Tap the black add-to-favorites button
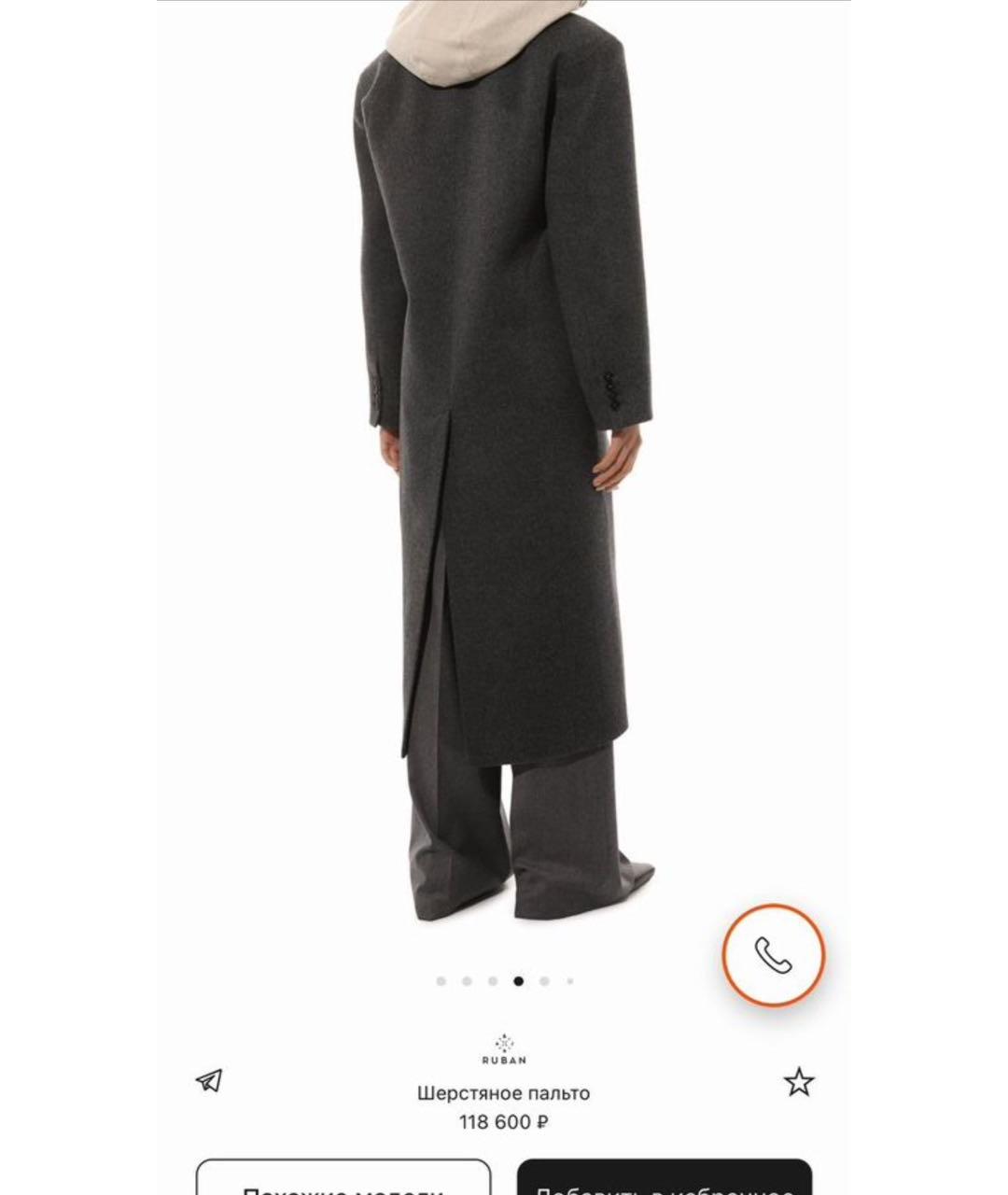The width and height of the screenshot is (1008, 1195). point(664,1180)
